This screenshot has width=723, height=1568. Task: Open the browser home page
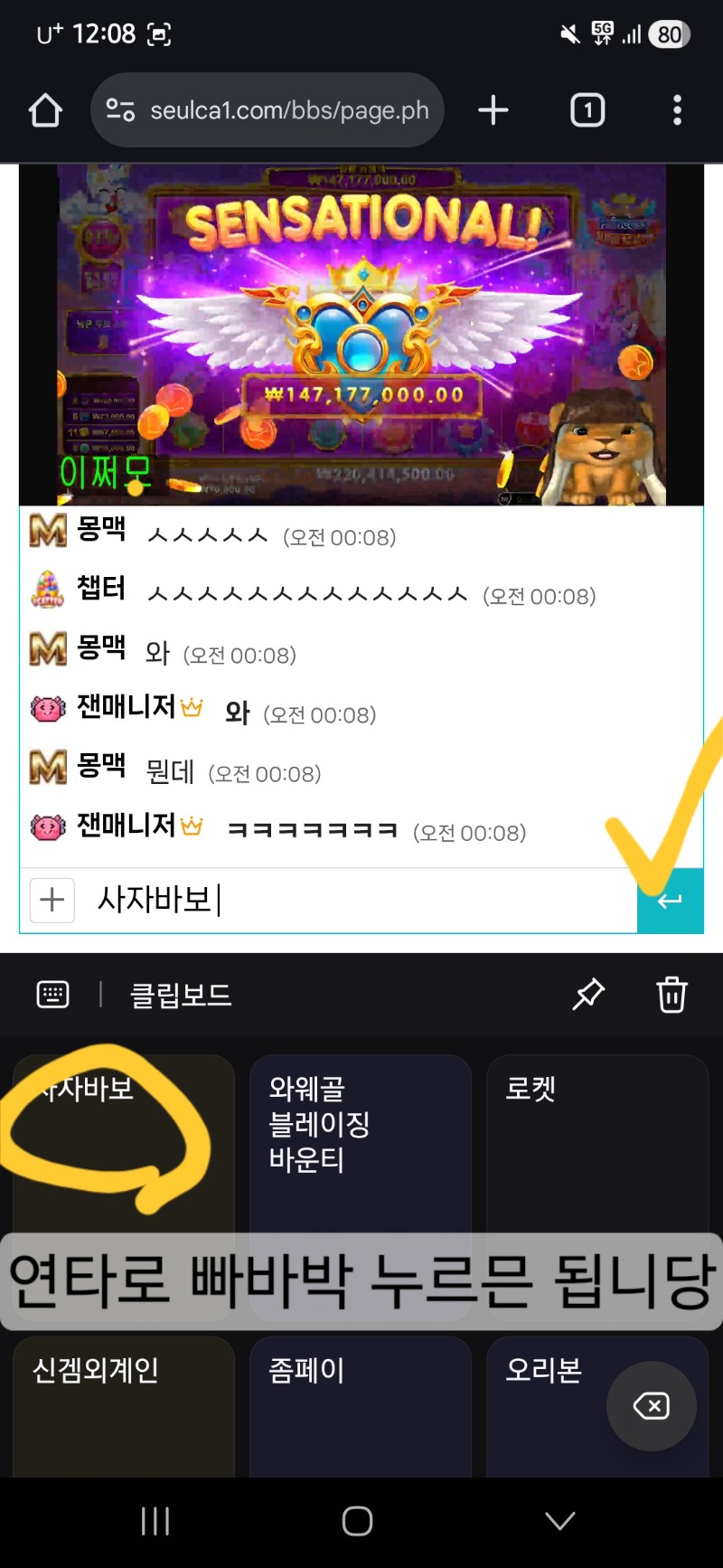[x=45, y=110]
